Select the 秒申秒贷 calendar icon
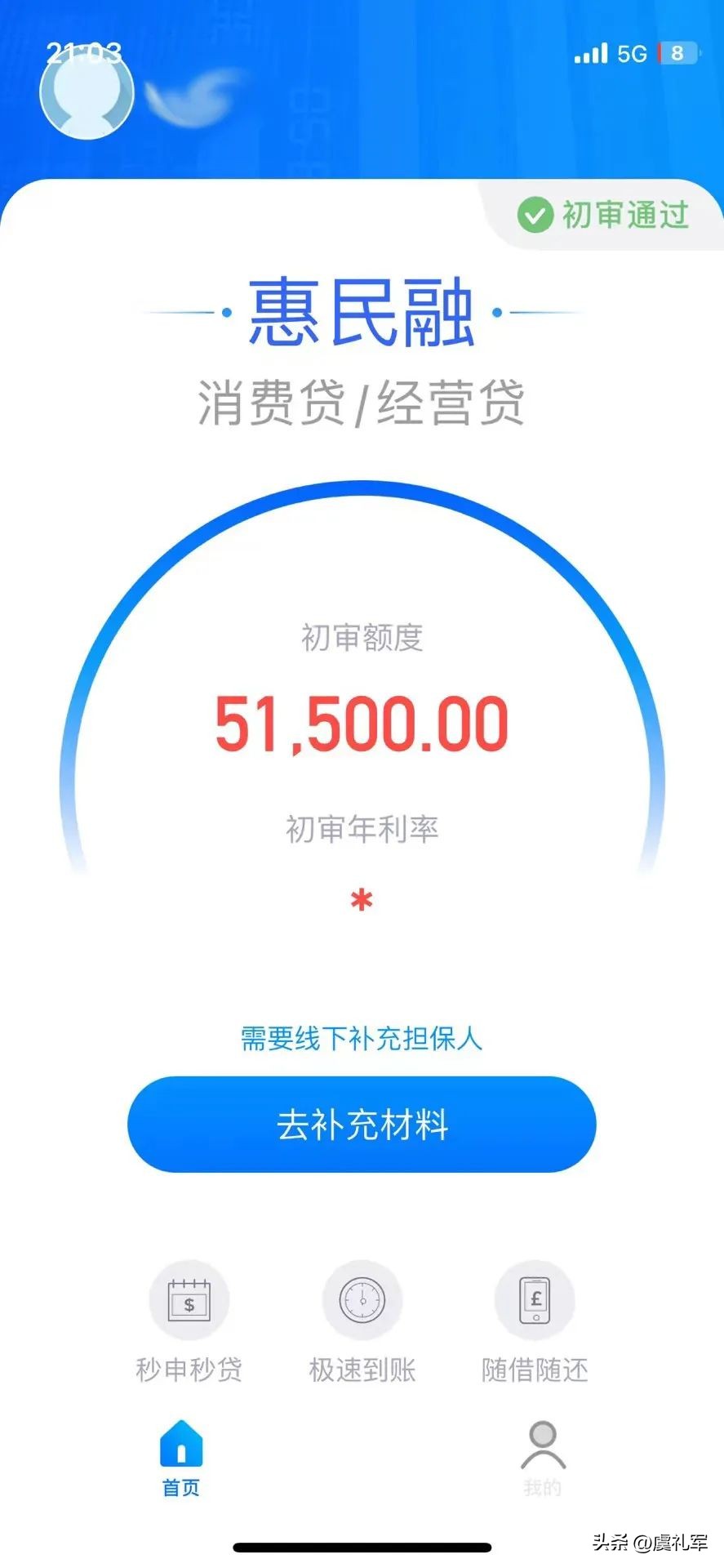Screen dimensions: 724x1568 189,1300
